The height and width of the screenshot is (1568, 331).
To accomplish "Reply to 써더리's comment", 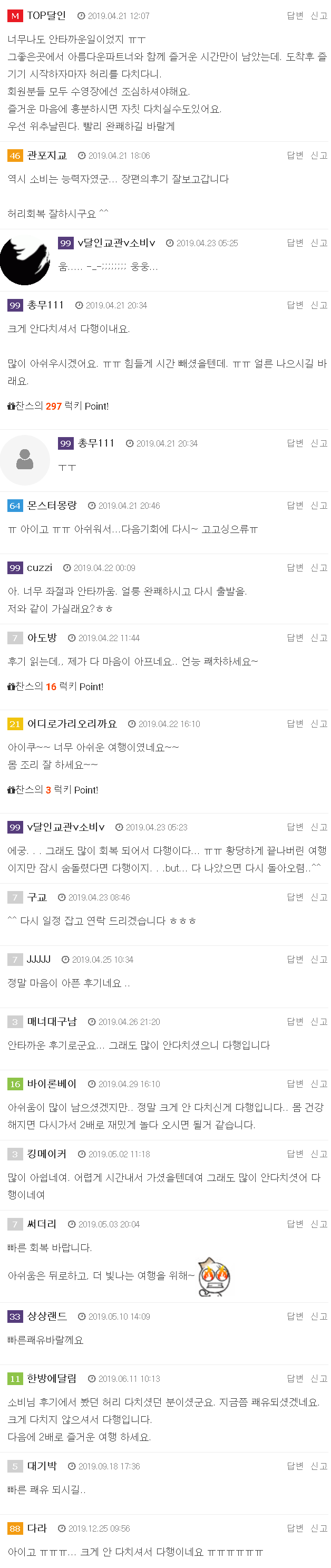I will pyautogui.click(x=295, y=1224).
